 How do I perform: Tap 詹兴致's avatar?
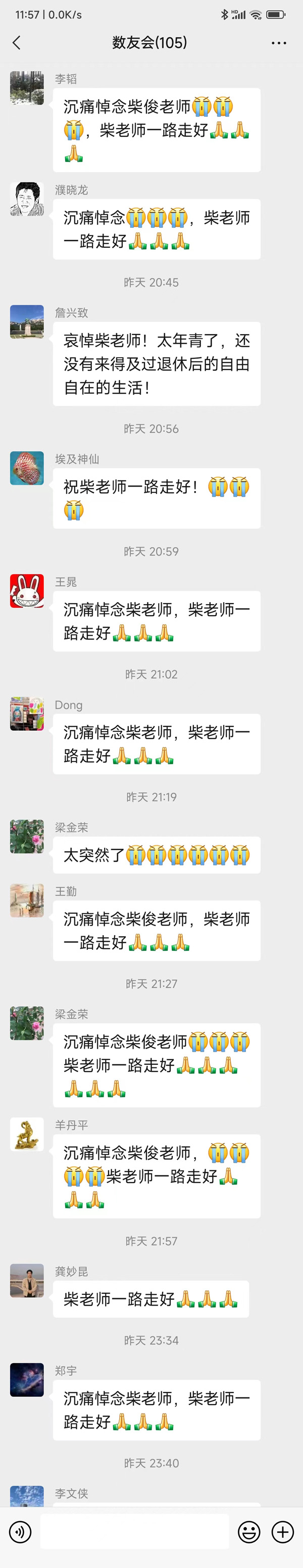click(x=27, y=322)
